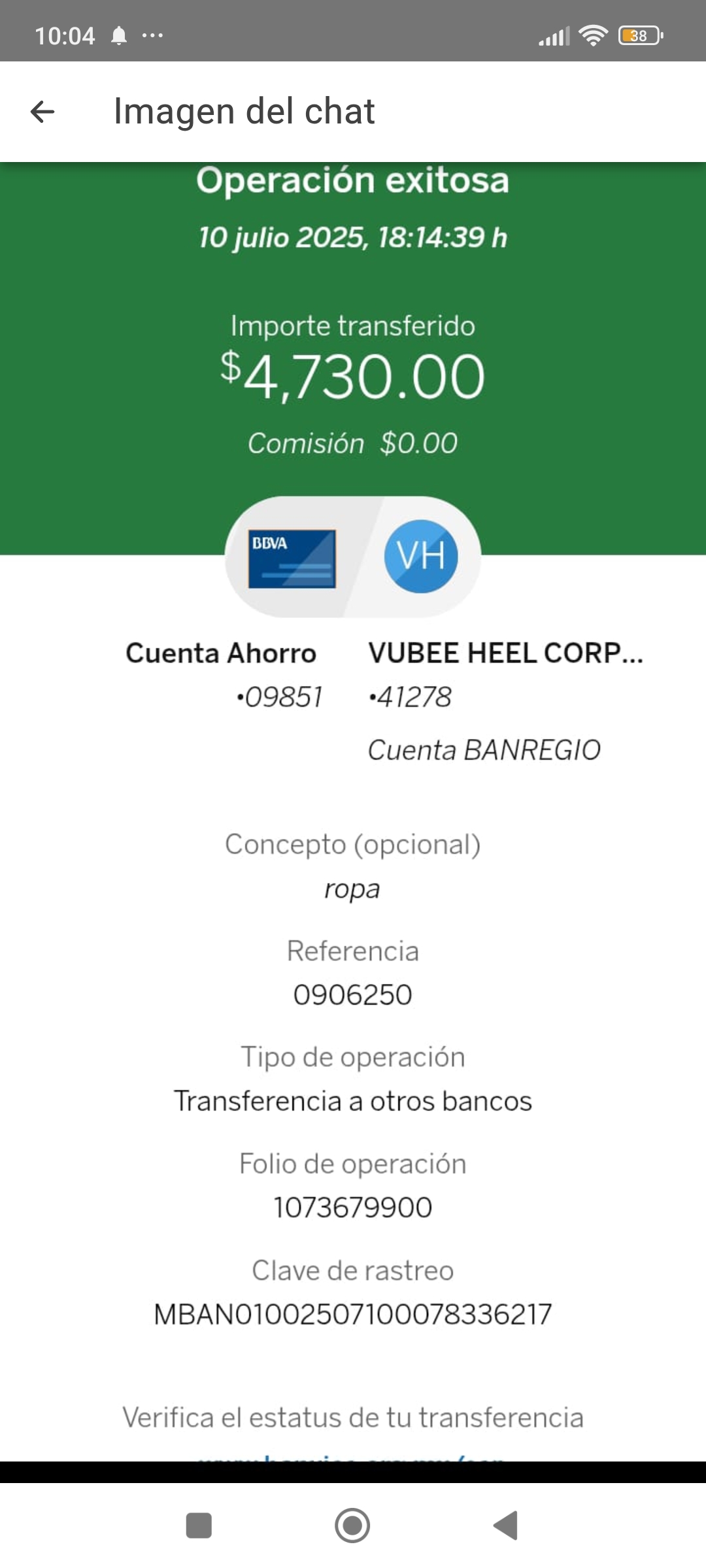This screenshot has height=1568, width=706.
Task: Go back from Imagen del chat
Action: click(42, 112)
